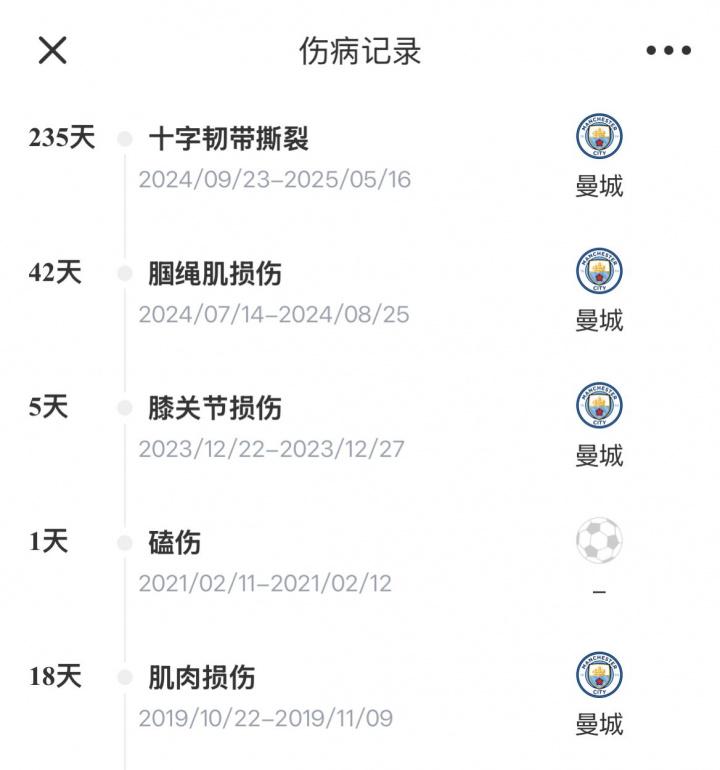Click the date range 2024/09/23–2025/05/16
This screenshot has height=770, width=720.
point(274,177)
